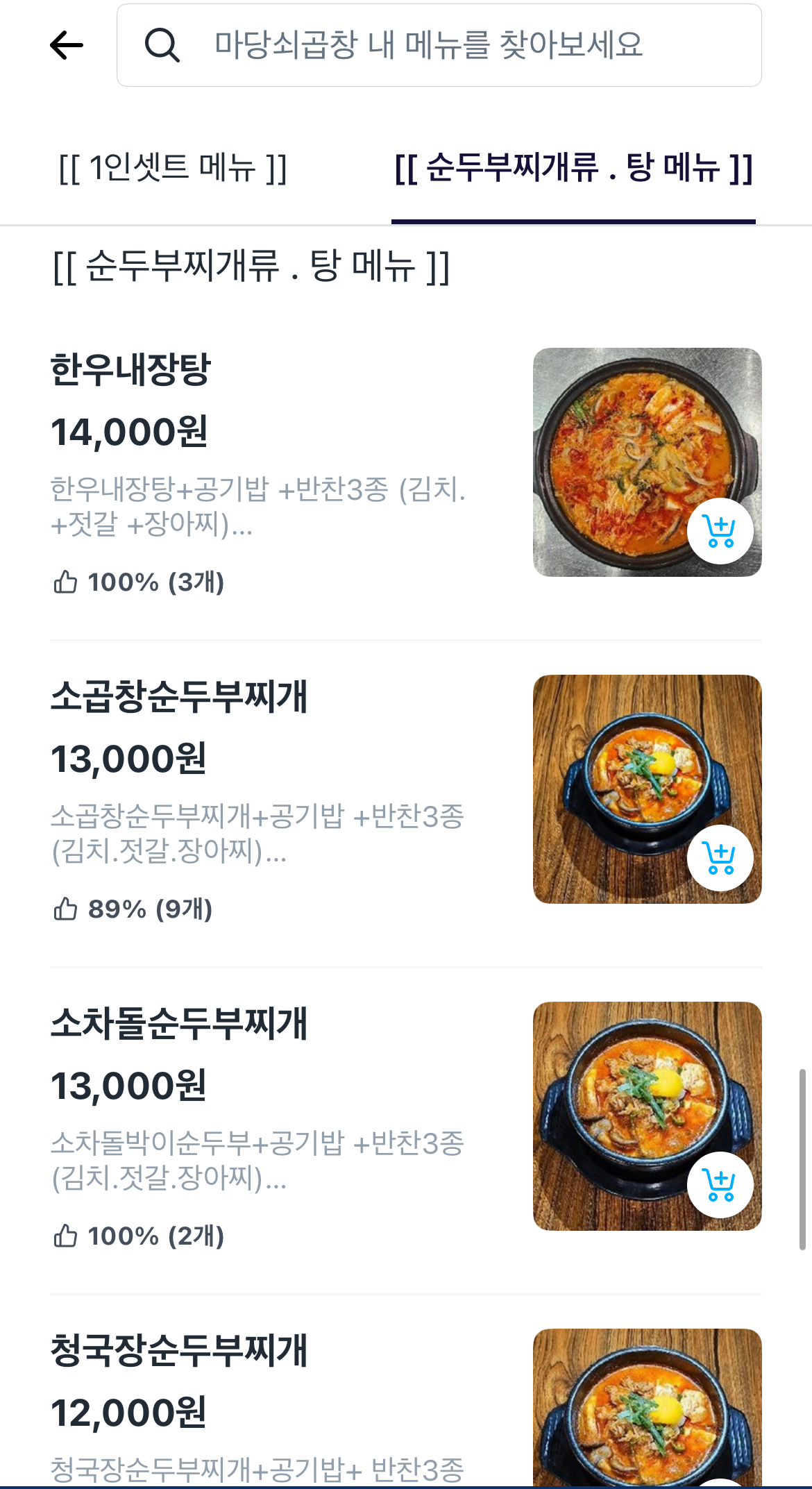
Task: Add 소차돌순두부찌개 to the cart
Action: click(x=720, y=1185)
